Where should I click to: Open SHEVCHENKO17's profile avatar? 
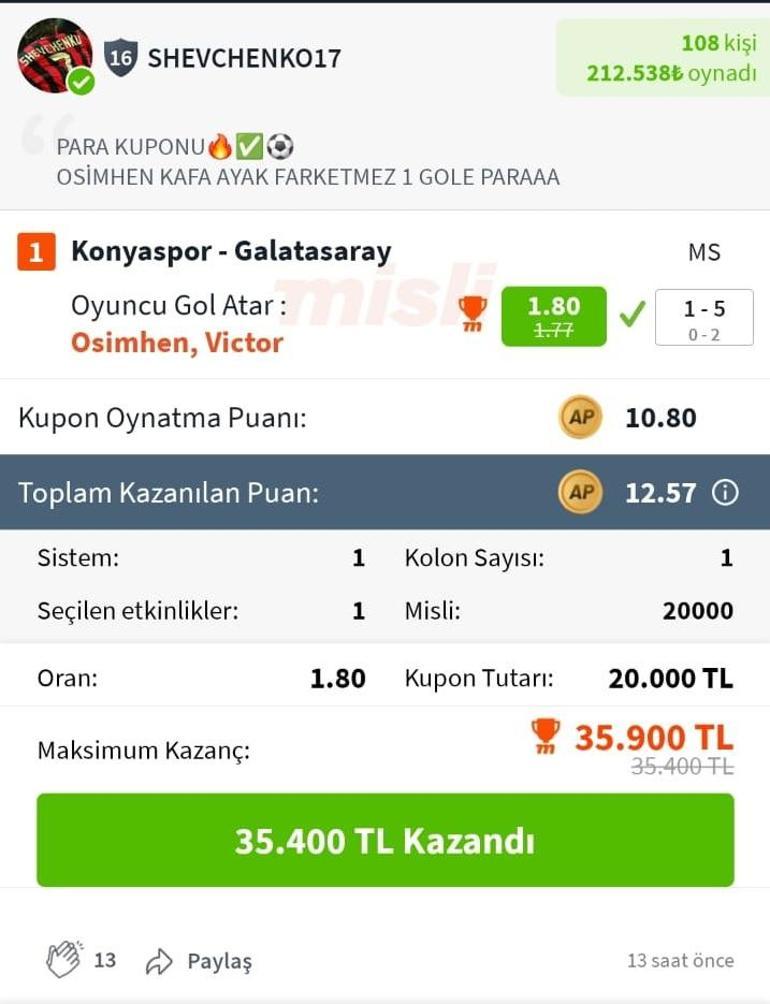(54, 56)
